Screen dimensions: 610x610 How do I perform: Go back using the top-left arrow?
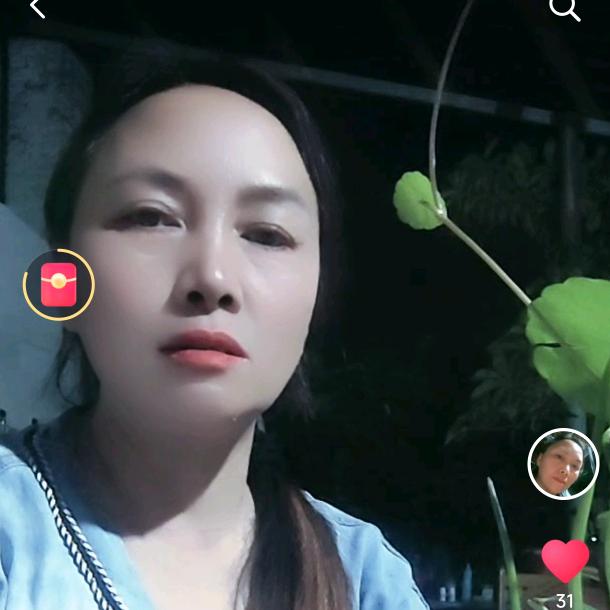[x=37, y=9]
